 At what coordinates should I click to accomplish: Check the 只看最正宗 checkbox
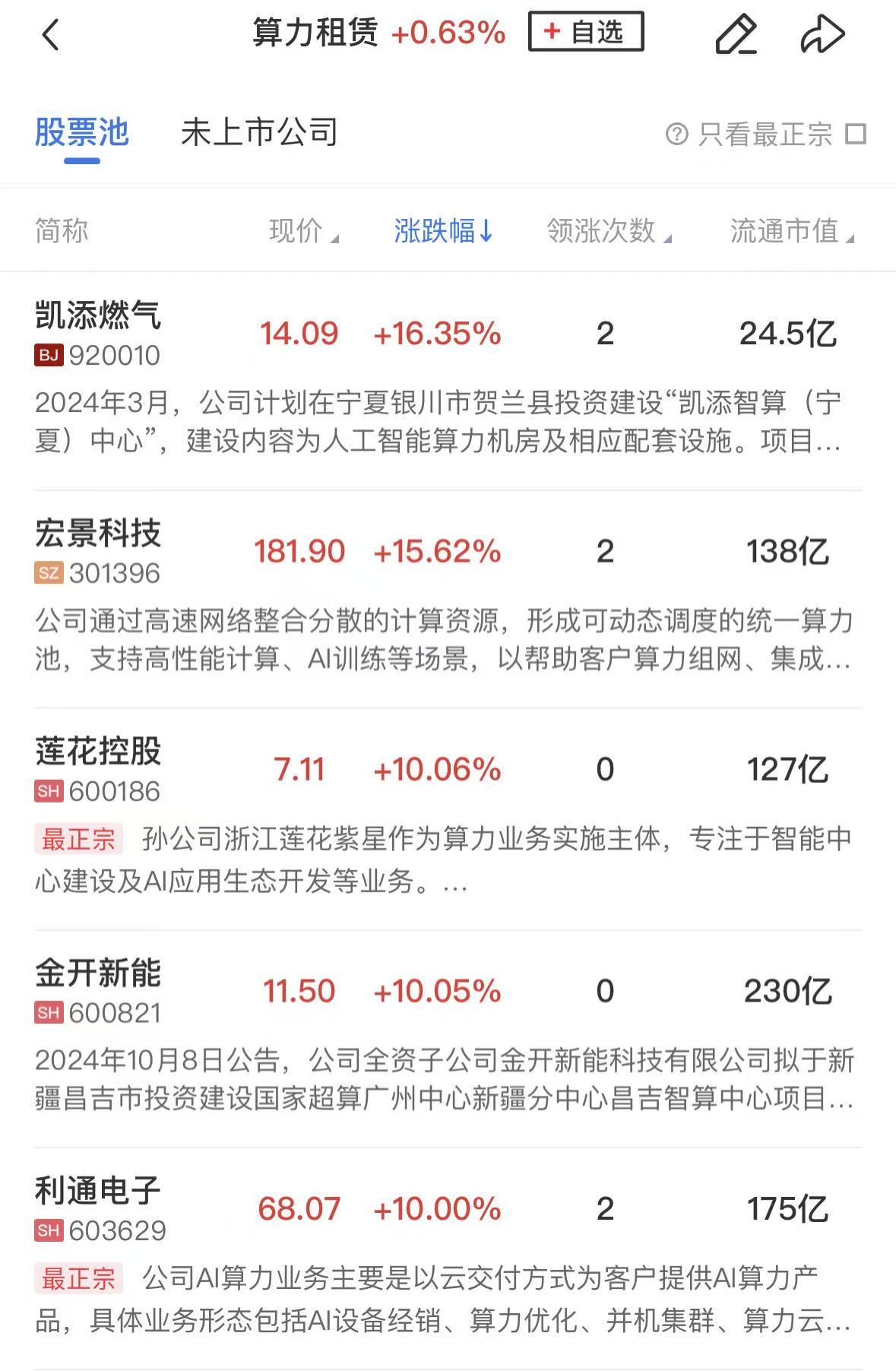click(856, 135)
